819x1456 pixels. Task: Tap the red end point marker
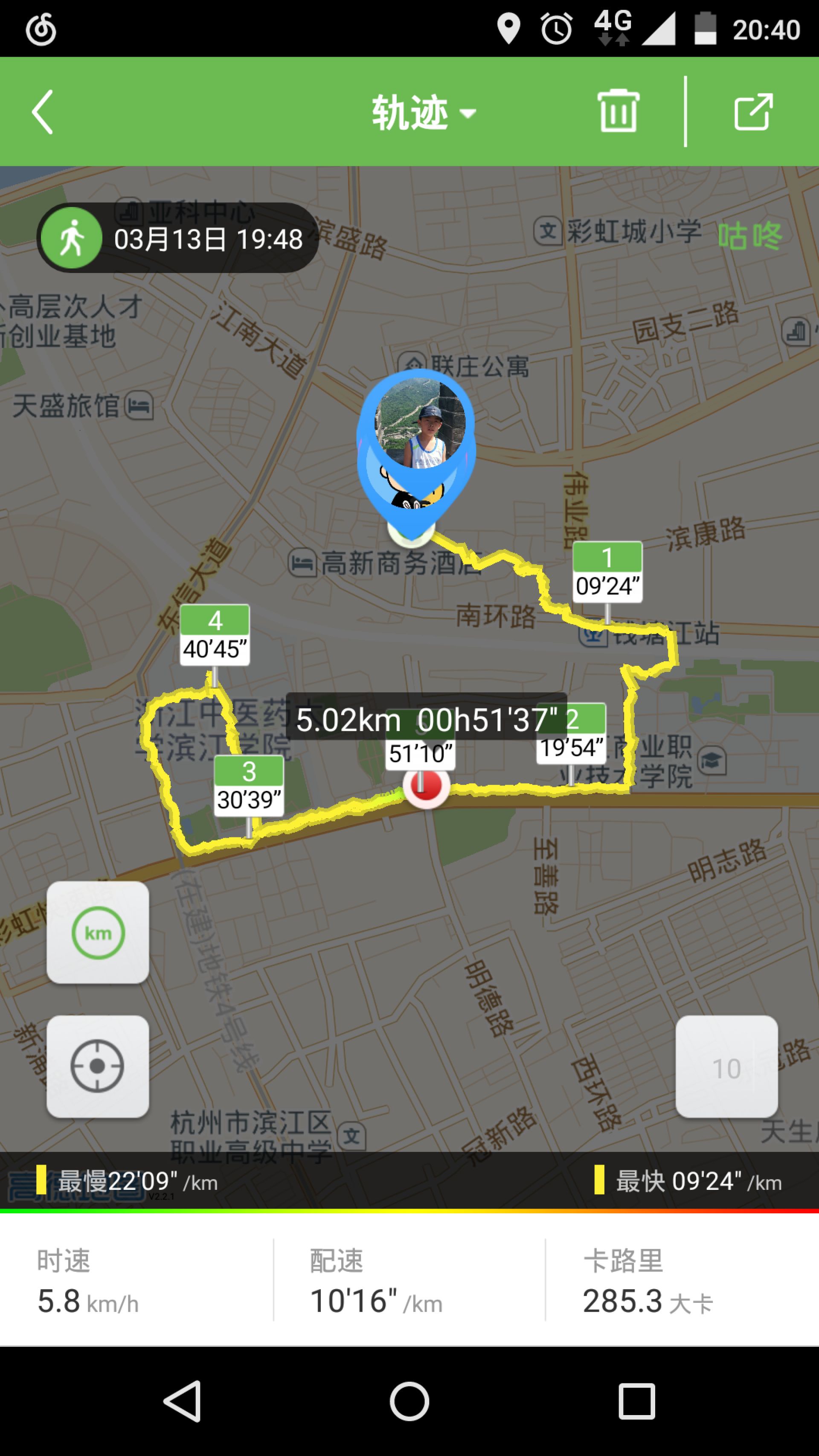(x=426, y=786)
